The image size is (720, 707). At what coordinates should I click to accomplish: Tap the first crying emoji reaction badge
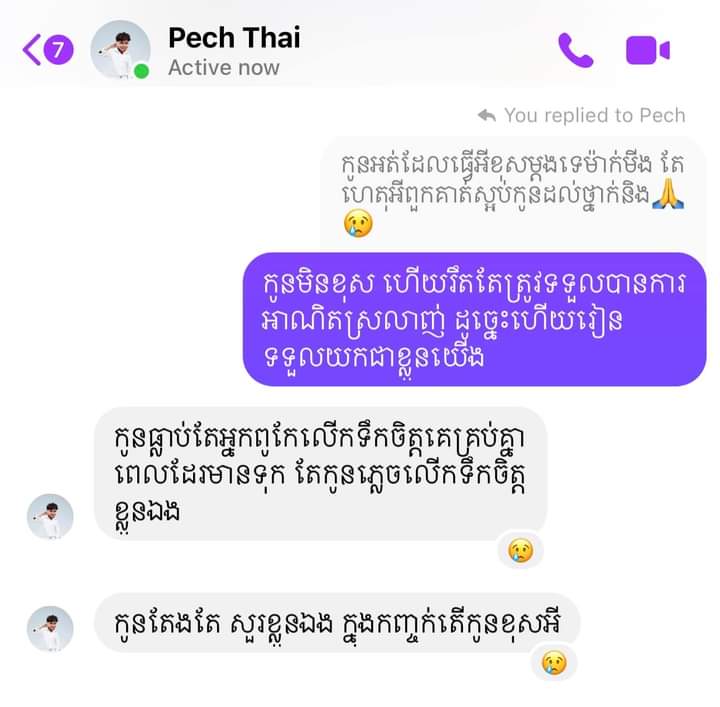[520, 549]
